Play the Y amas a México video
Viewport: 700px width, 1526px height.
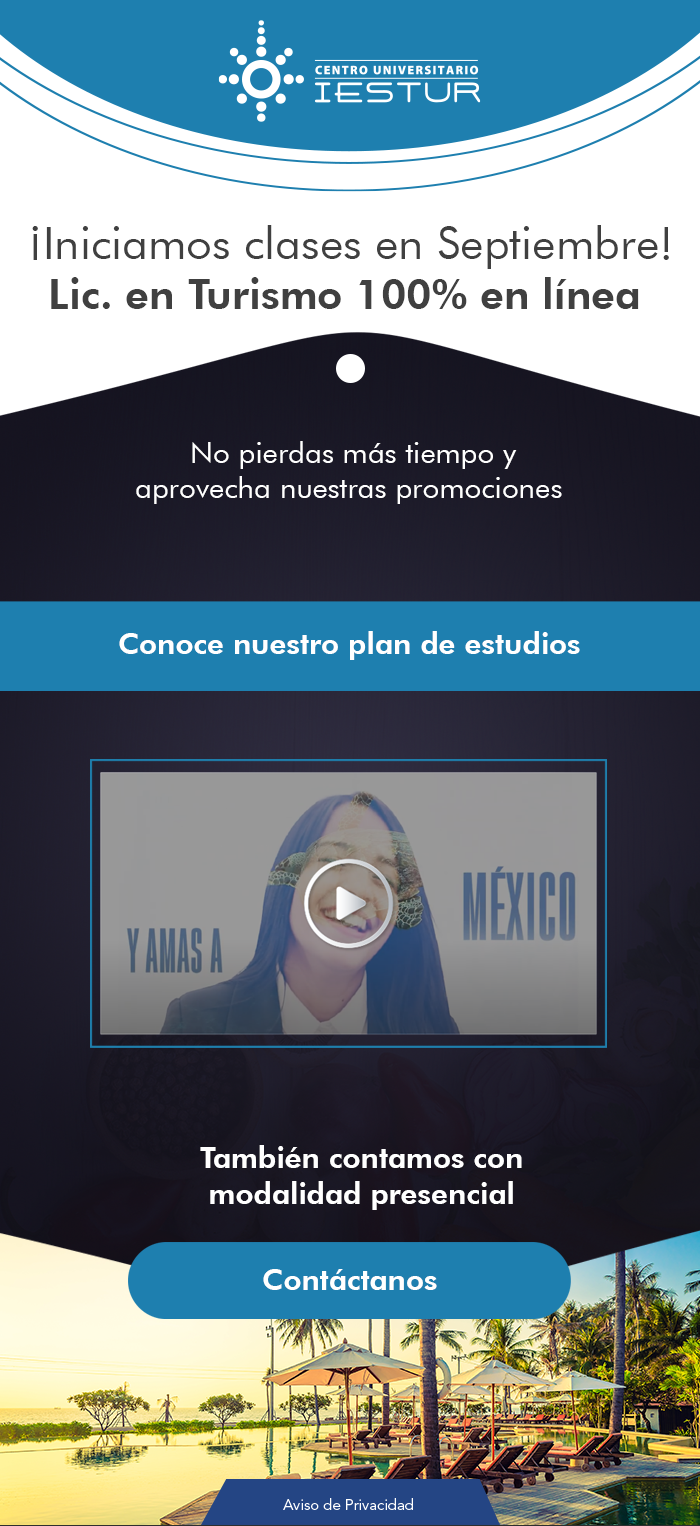[x=349, y=904]
